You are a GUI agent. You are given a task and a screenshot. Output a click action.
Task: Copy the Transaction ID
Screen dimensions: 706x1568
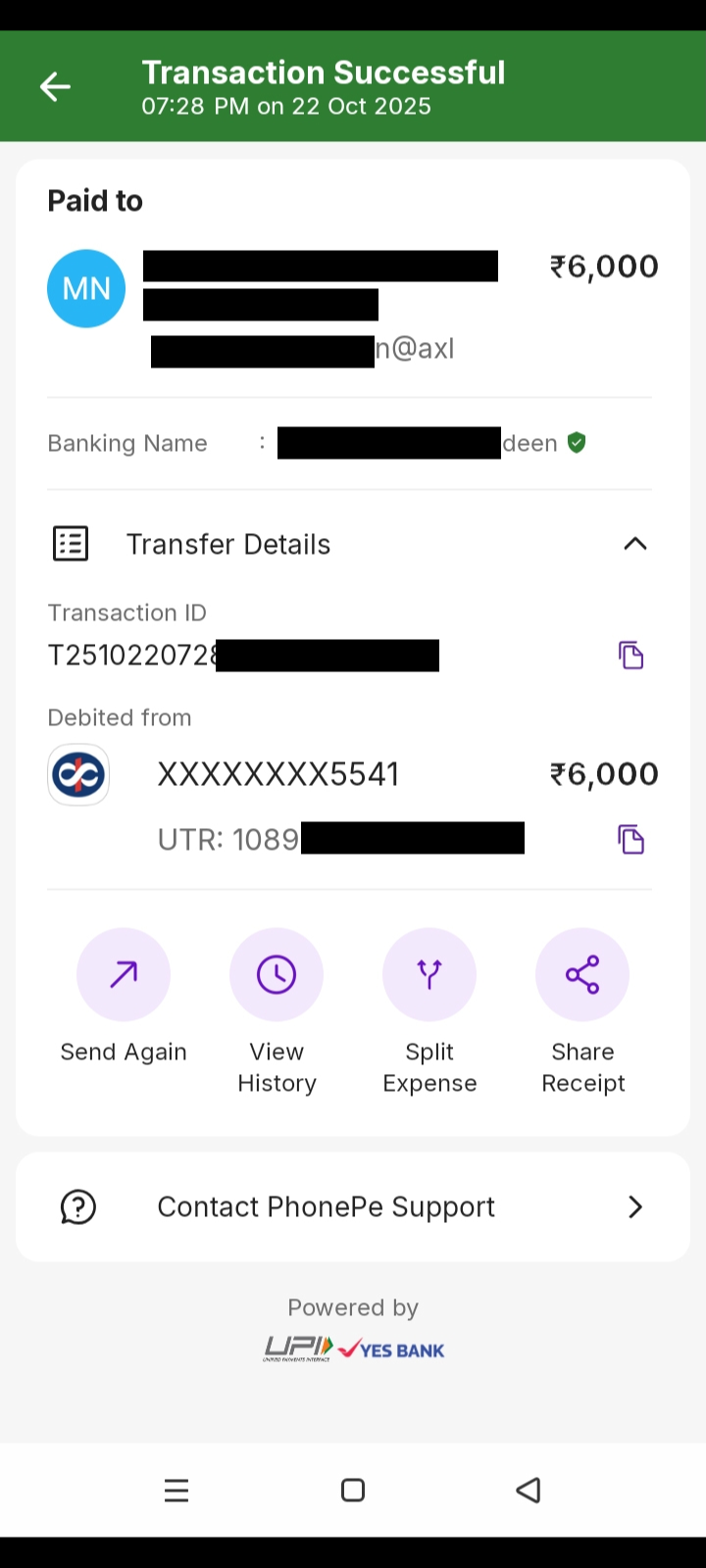(x=630, y=655)
